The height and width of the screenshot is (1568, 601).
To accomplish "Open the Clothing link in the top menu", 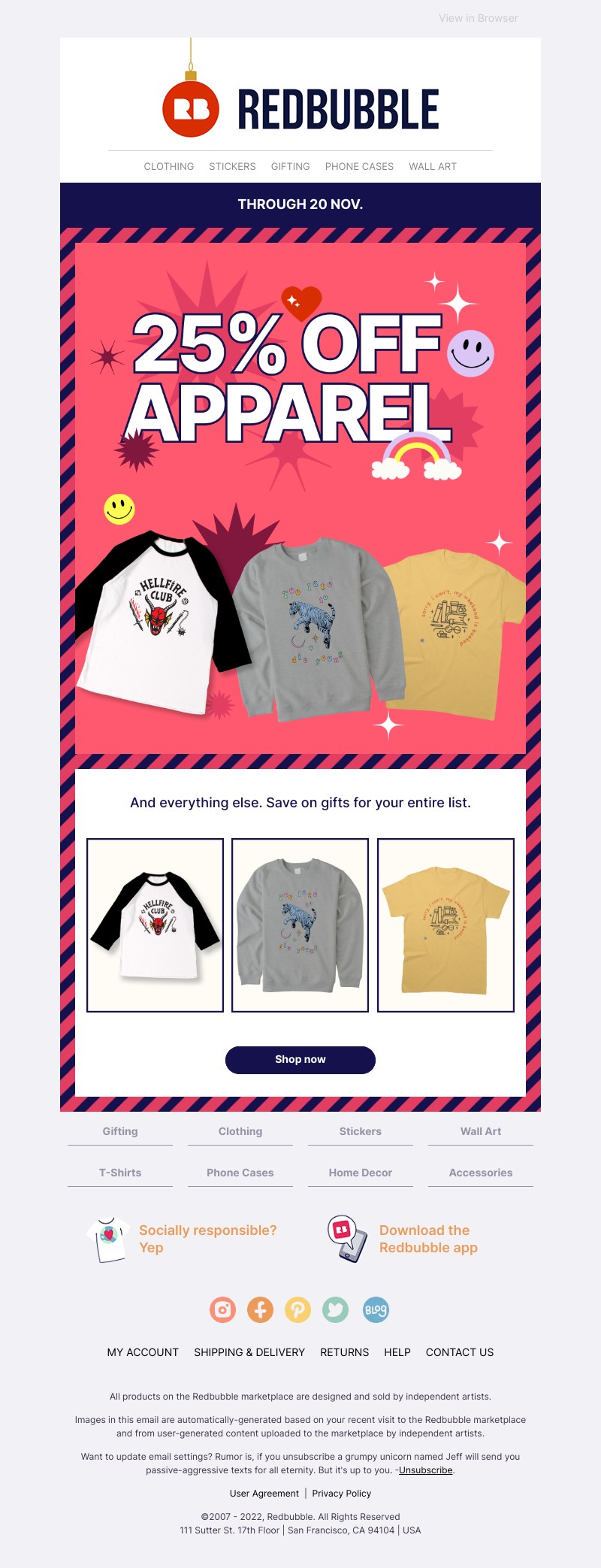I will pyautogui.click(x=169, y=167).
